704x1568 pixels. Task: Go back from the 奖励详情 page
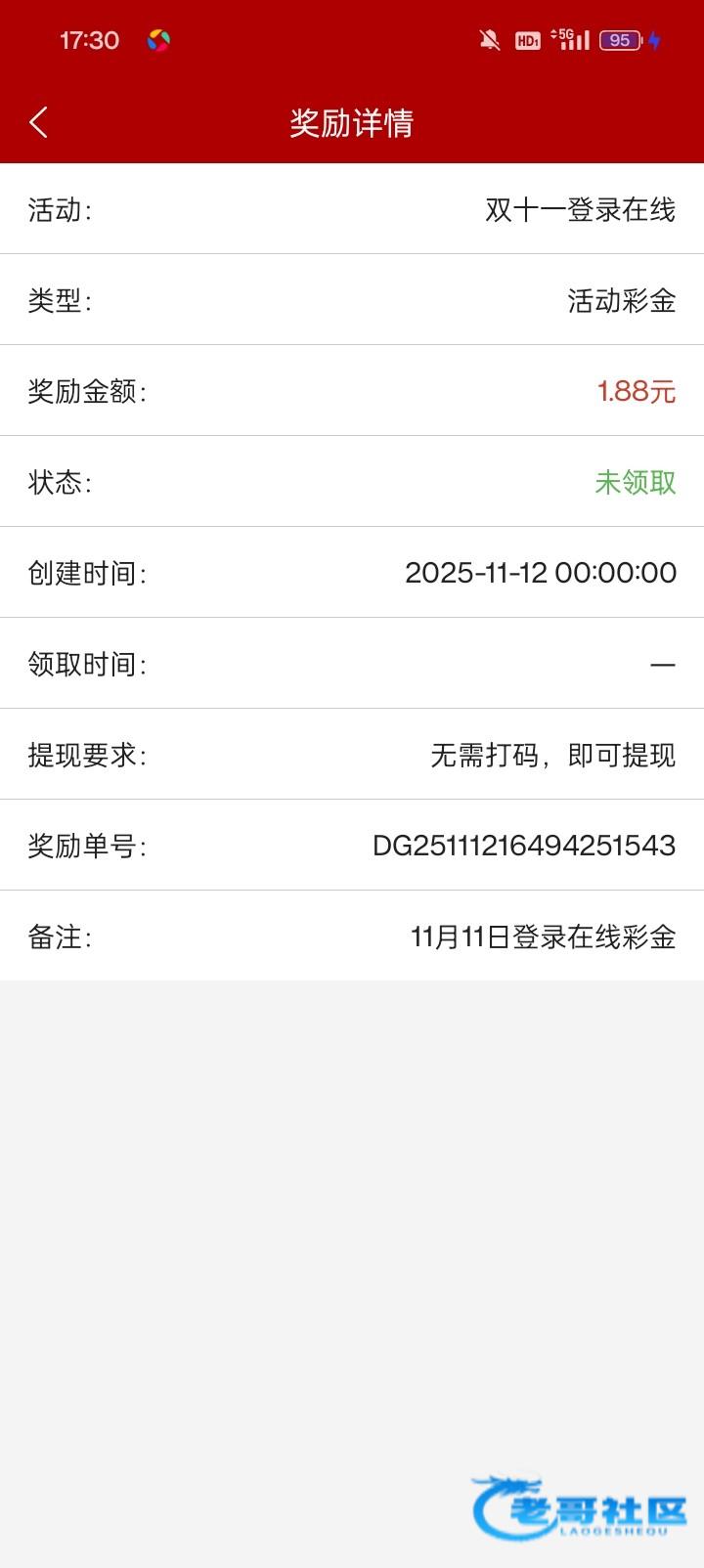[x=39, y=122]
